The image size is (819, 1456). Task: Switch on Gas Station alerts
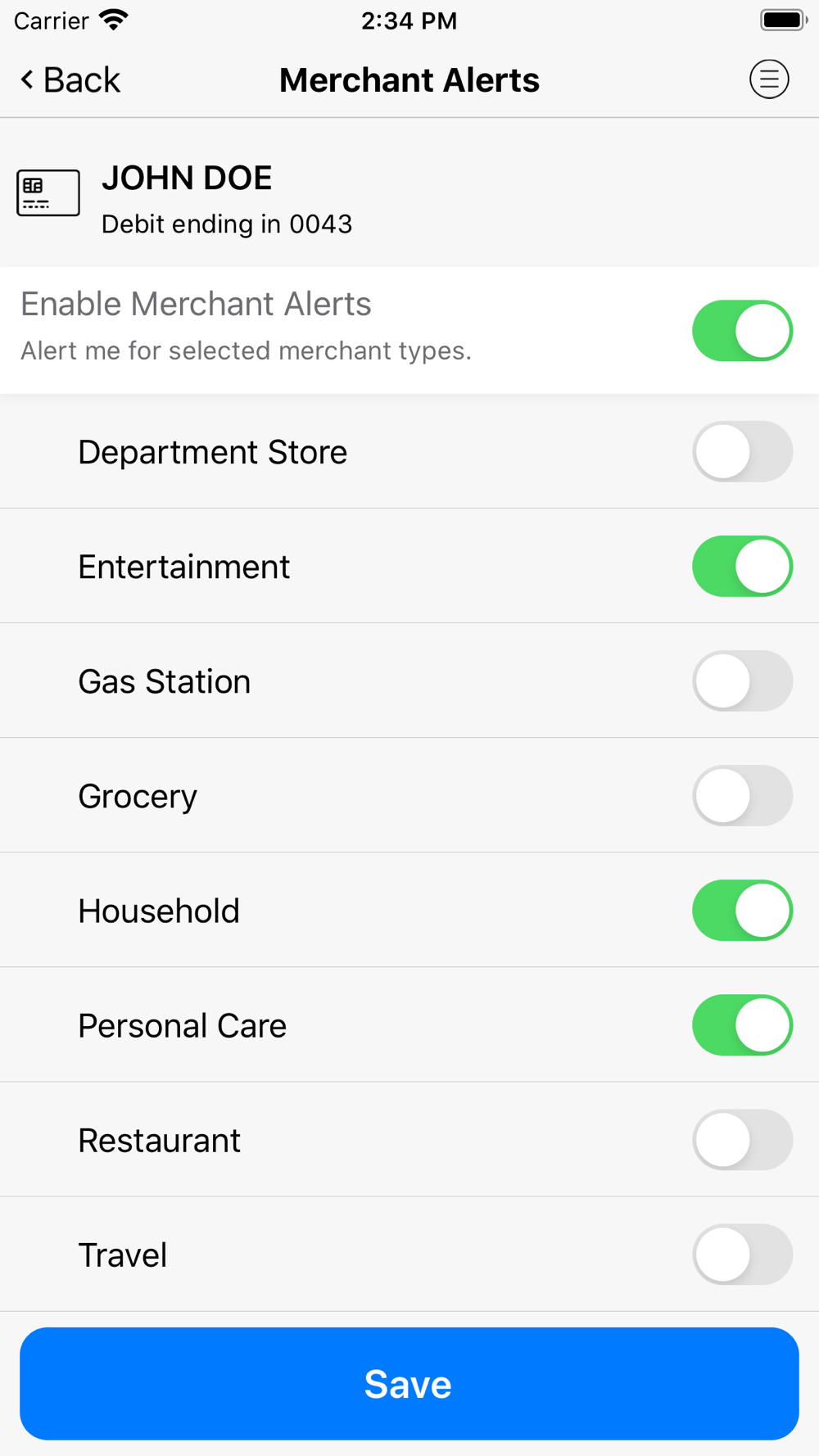[742, 681]
